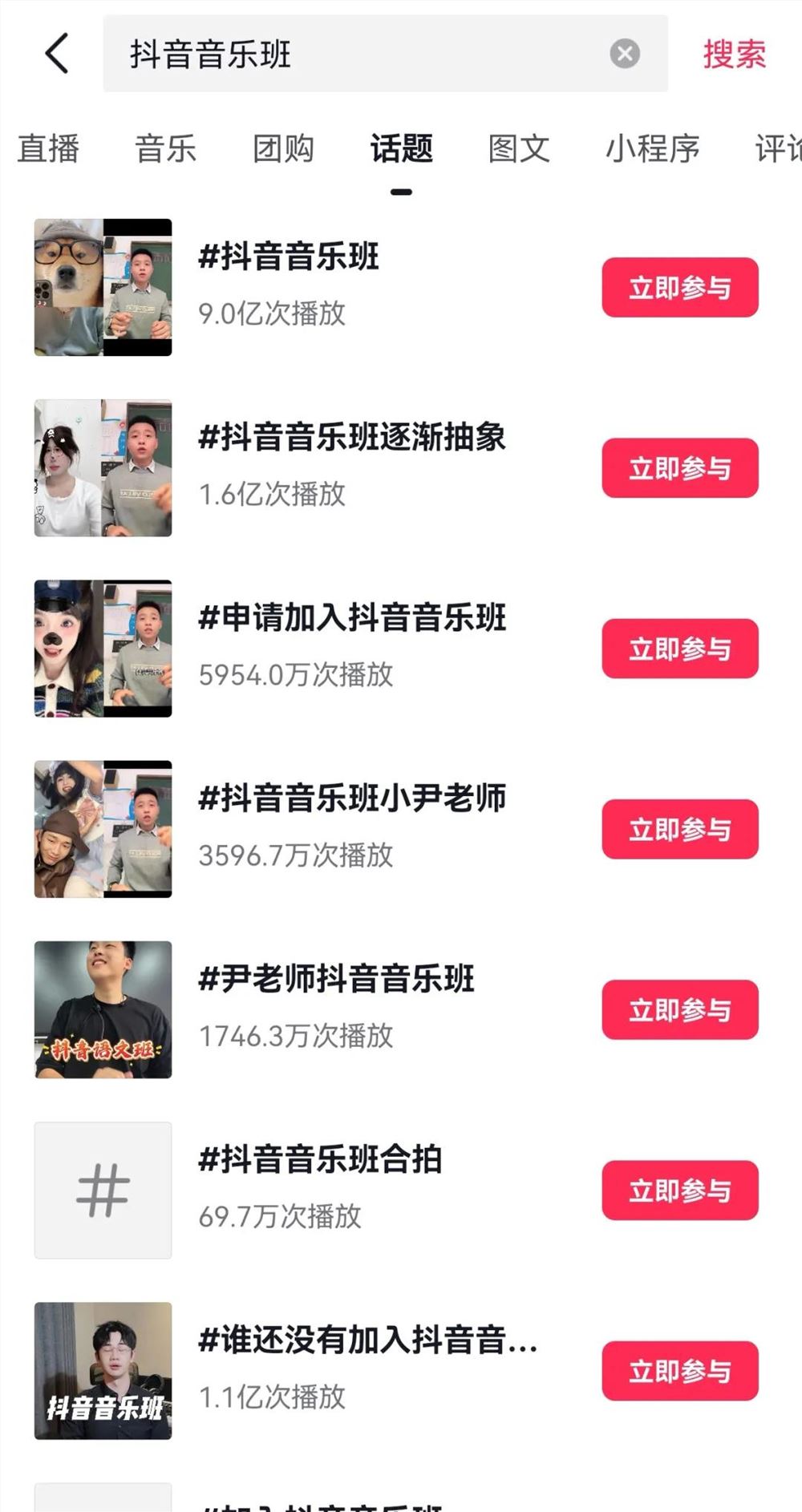This screenshot has height=1512, width=802.
Task: Open the 团购 tab
Action: point(282,149)
